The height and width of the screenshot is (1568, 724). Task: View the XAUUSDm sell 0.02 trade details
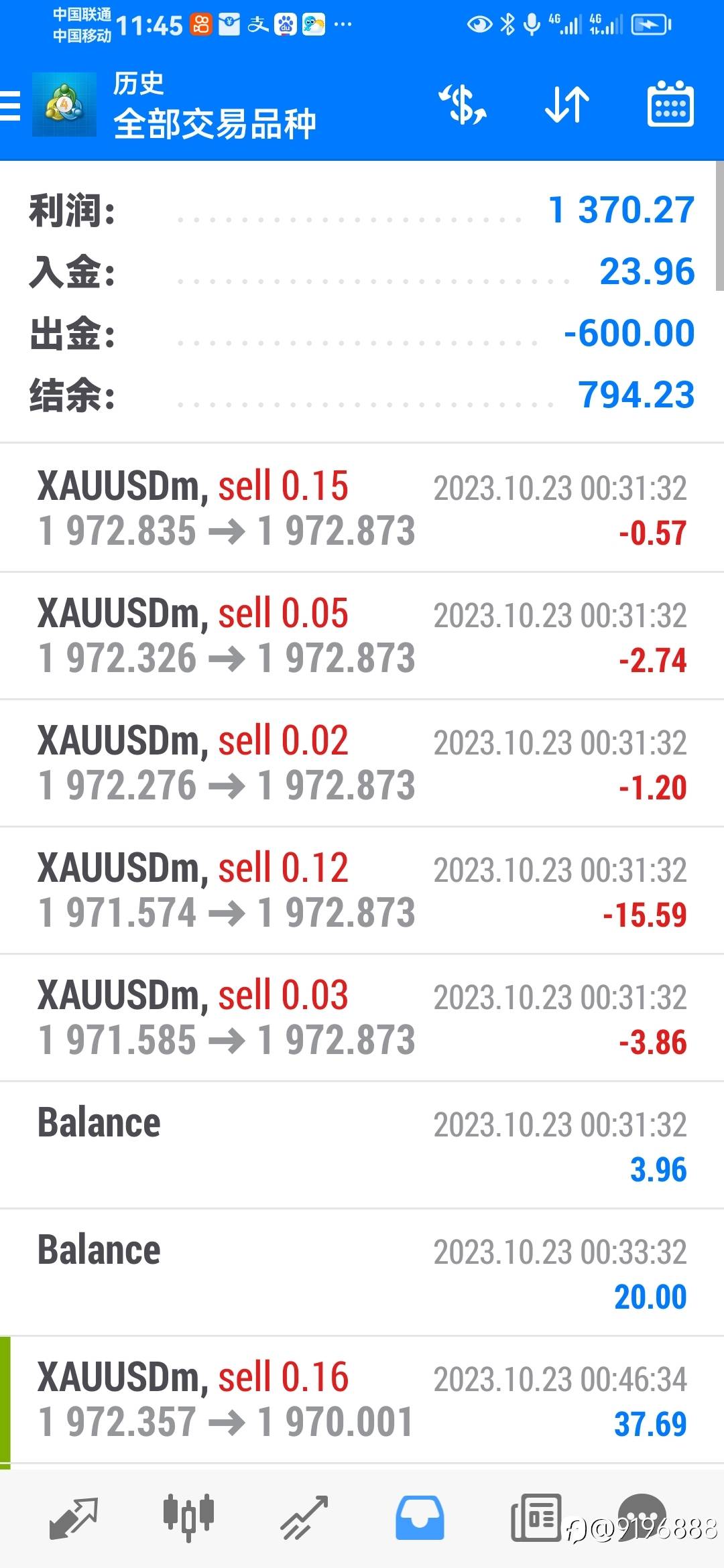coord(362,763)
